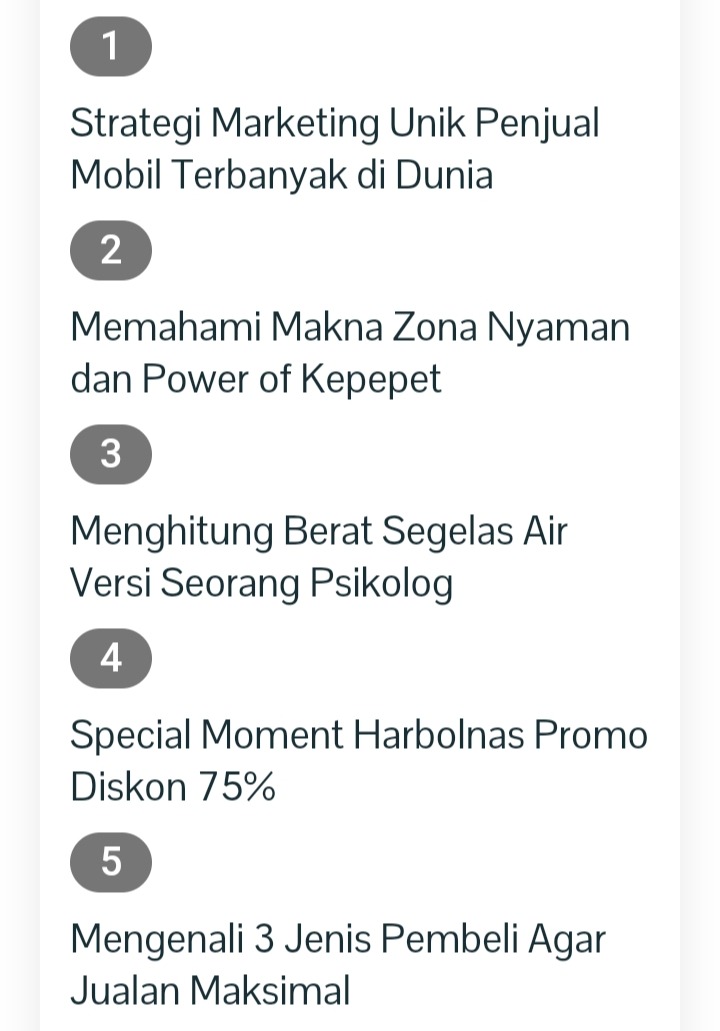
Task: Open Mengenali 3 Jenis Pembeli article
Action: coord(338,965)
